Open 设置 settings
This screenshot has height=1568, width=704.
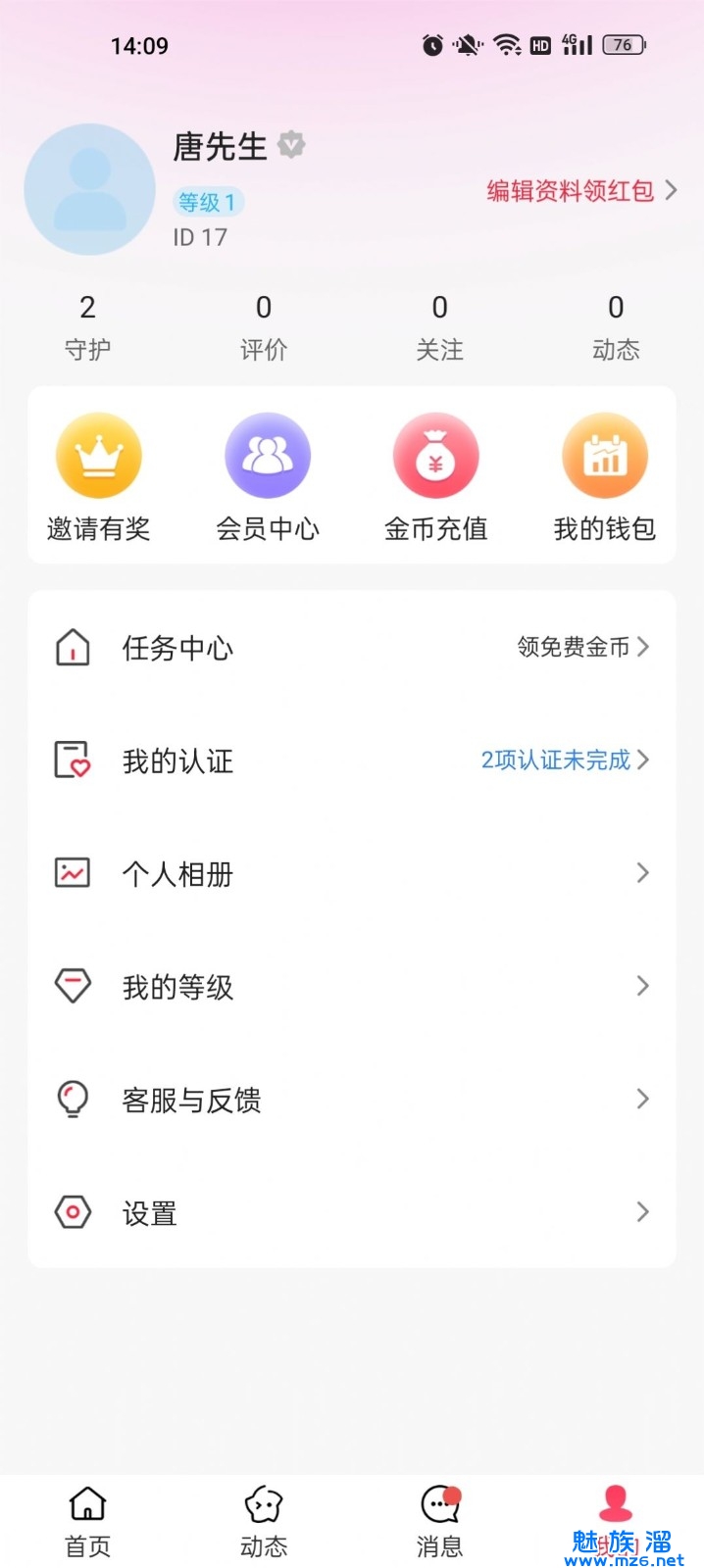(351, 1212)
